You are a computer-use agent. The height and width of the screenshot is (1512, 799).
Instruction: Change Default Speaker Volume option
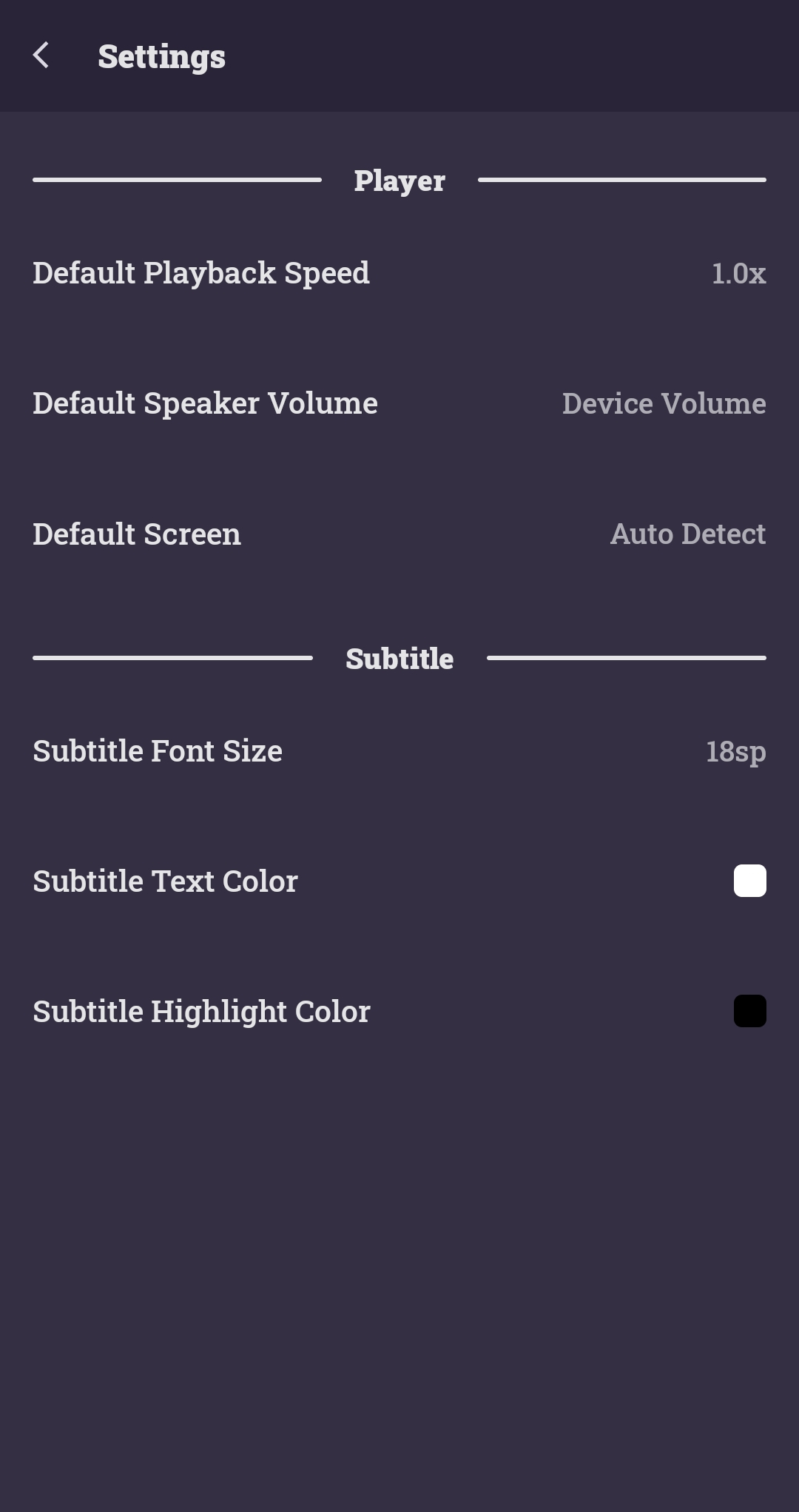pyautogui.click(x=399, y=403)
